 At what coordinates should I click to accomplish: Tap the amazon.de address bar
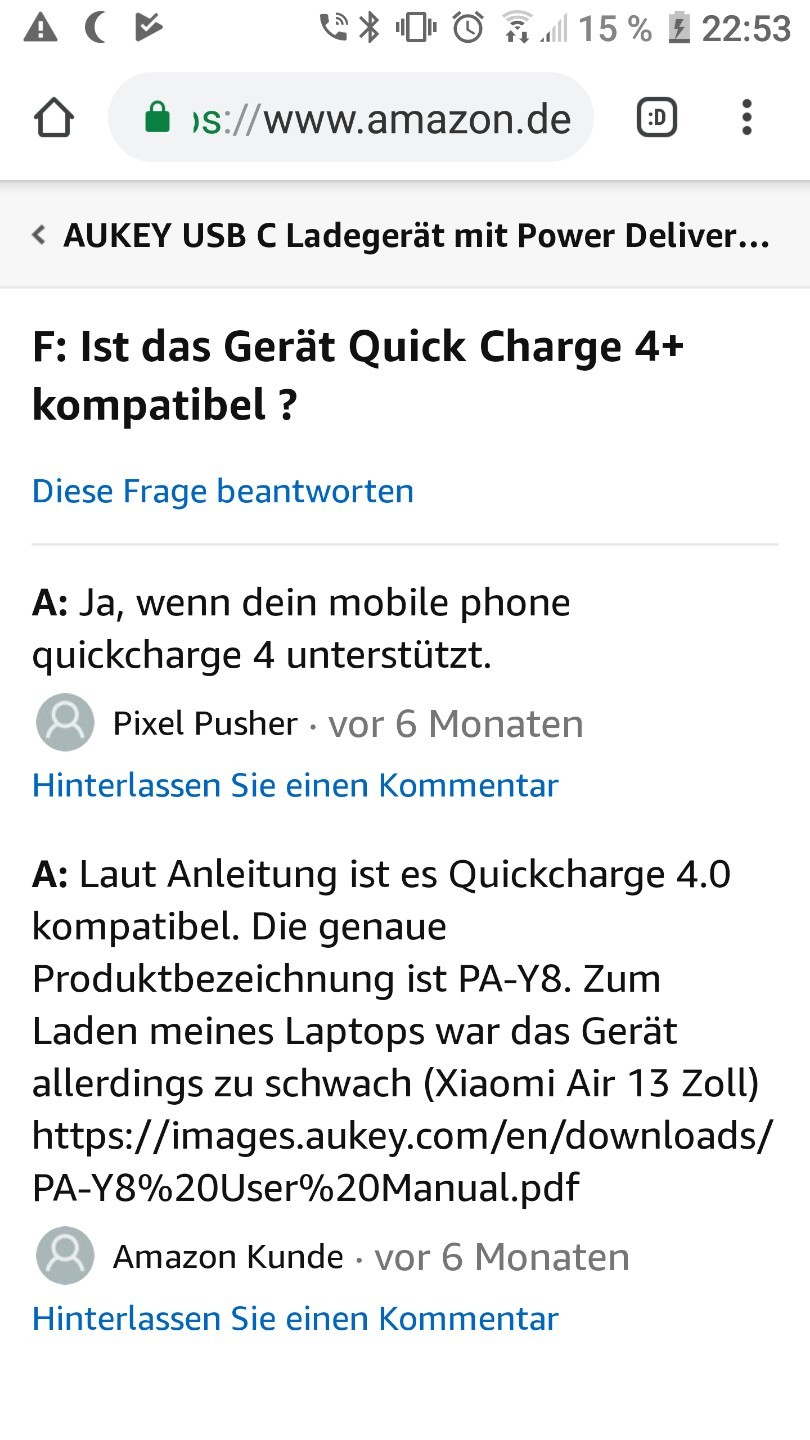(351, 119)
